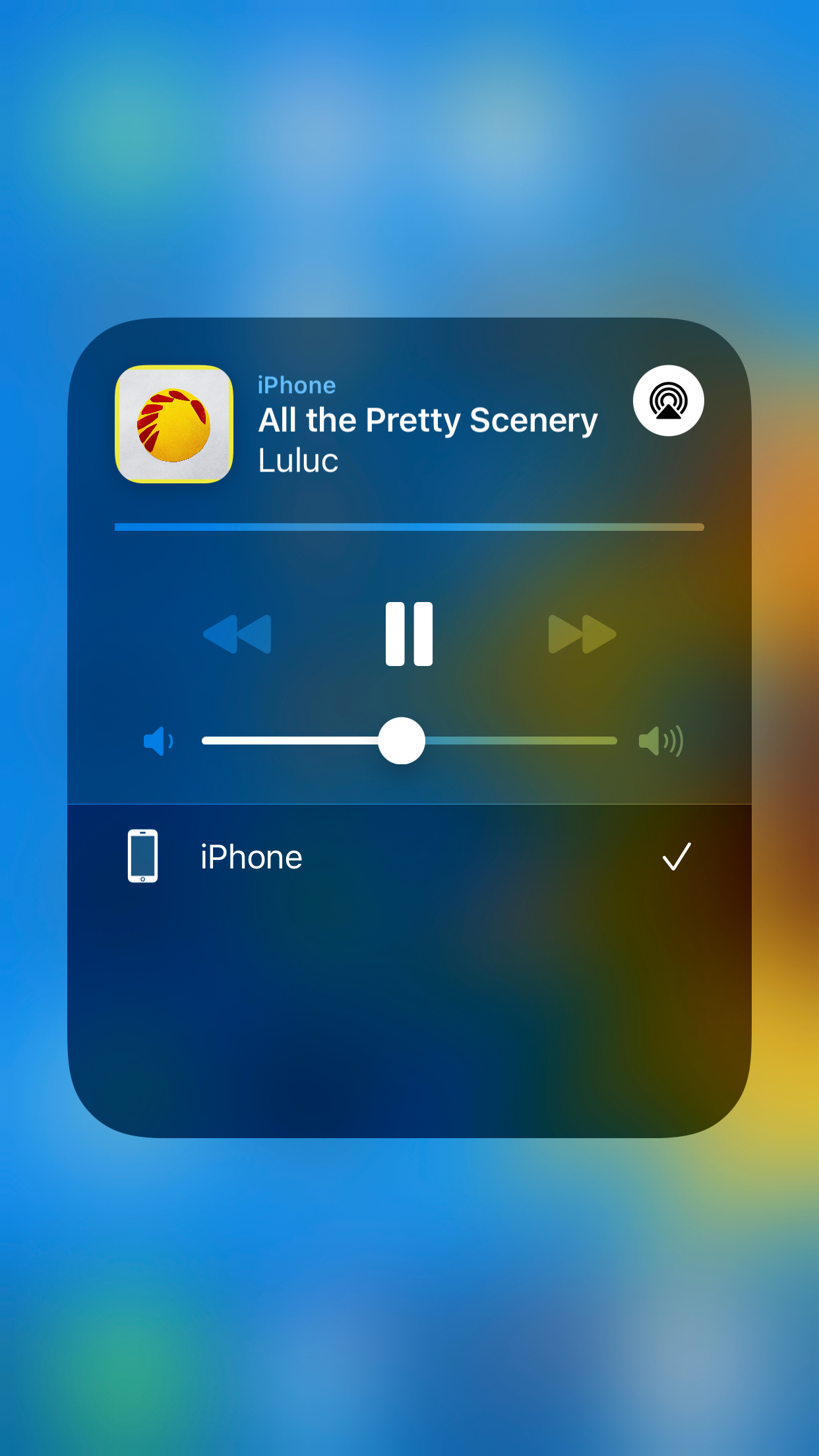Tap the playback progress bar

point(409,527)
